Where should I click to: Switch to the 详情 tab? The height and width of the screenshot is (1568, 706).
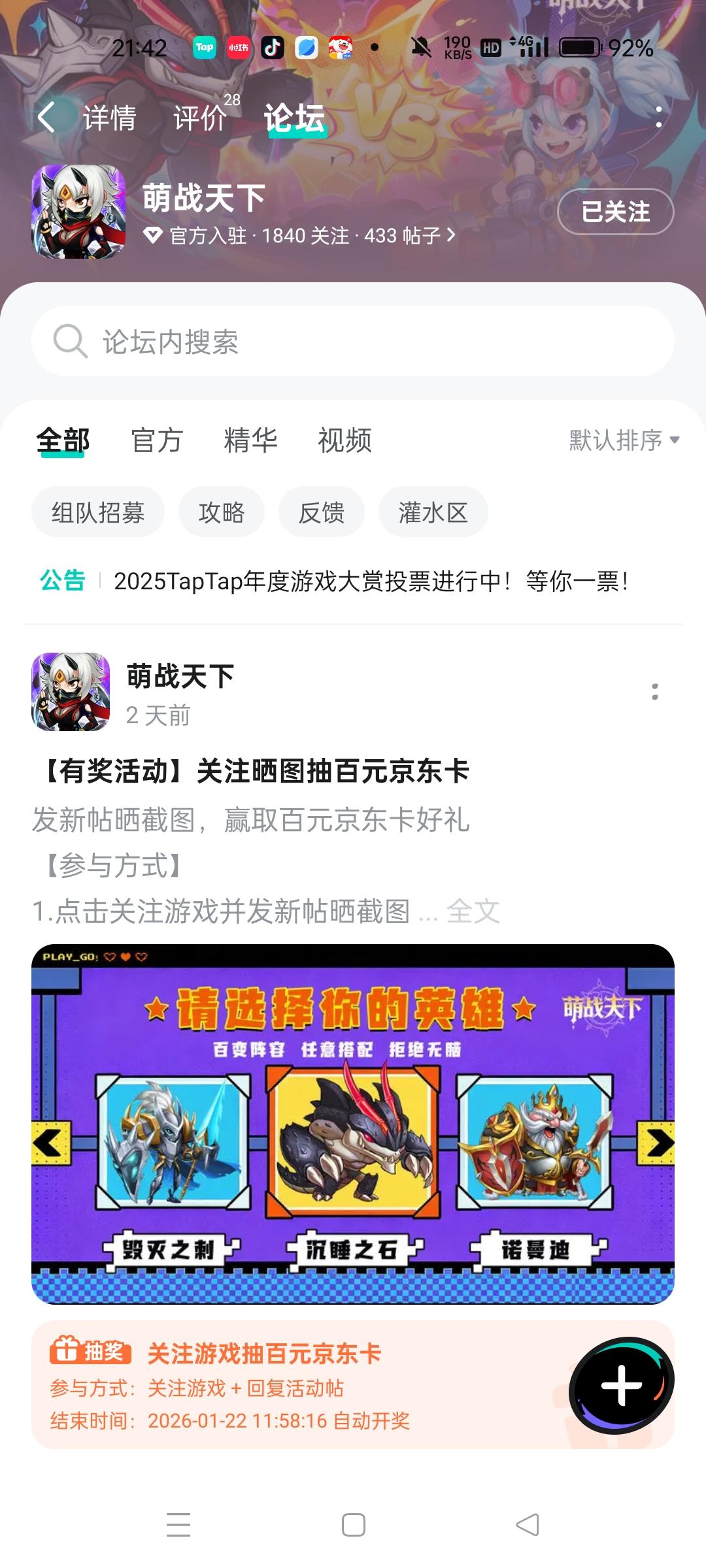click(109, 118)
